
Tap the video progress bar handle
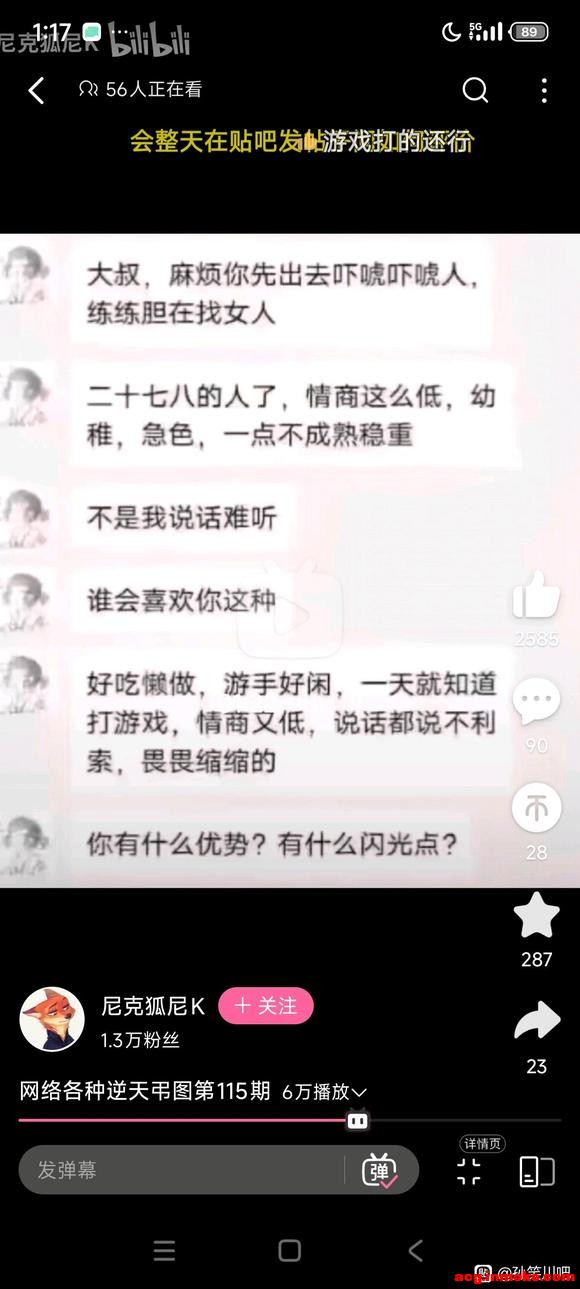[357, 1120]
